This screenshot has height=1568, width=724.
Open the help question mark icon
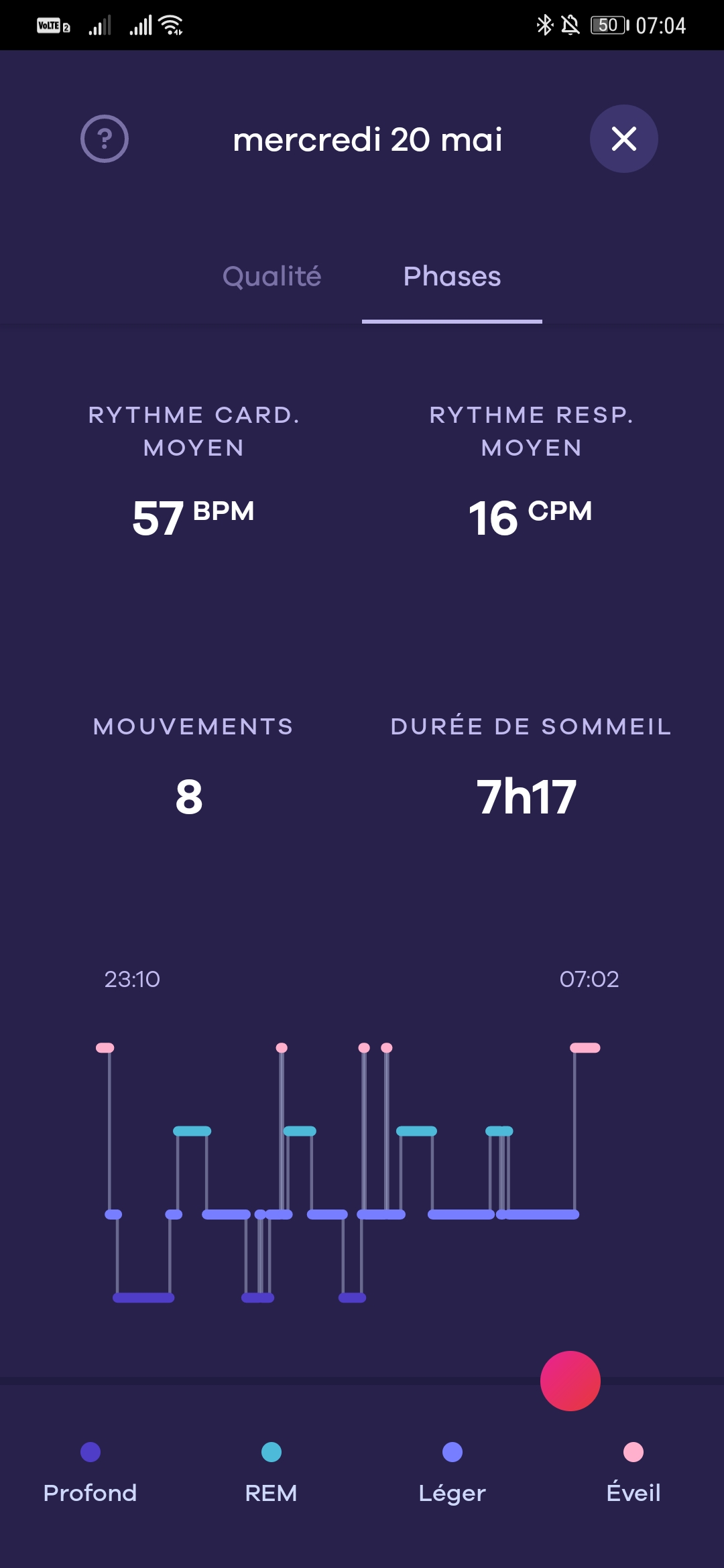point(105,139)
